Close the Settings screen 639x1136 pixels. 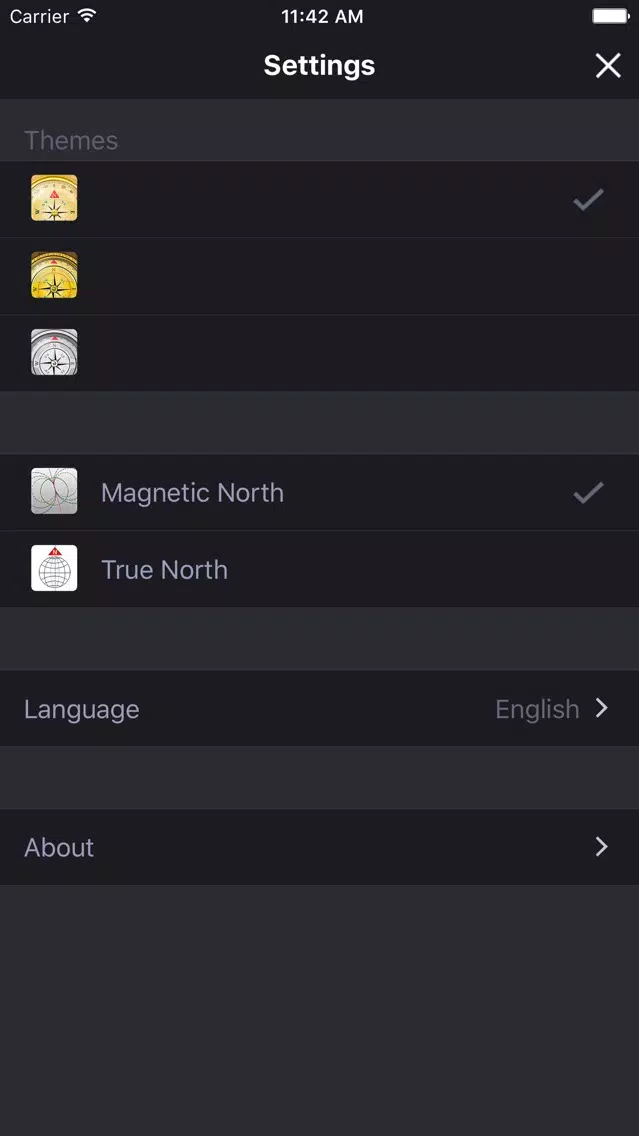coord(607,66)
